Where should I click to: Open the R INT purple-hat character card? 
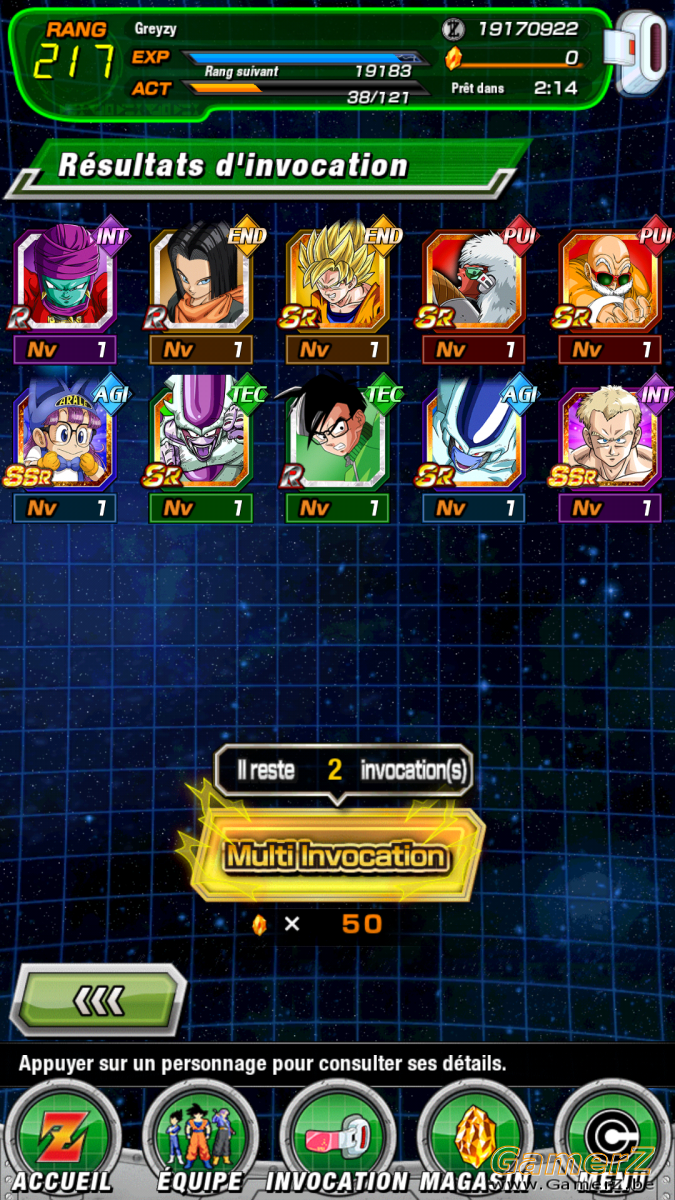pyautogui.click(x=65, y=280)
